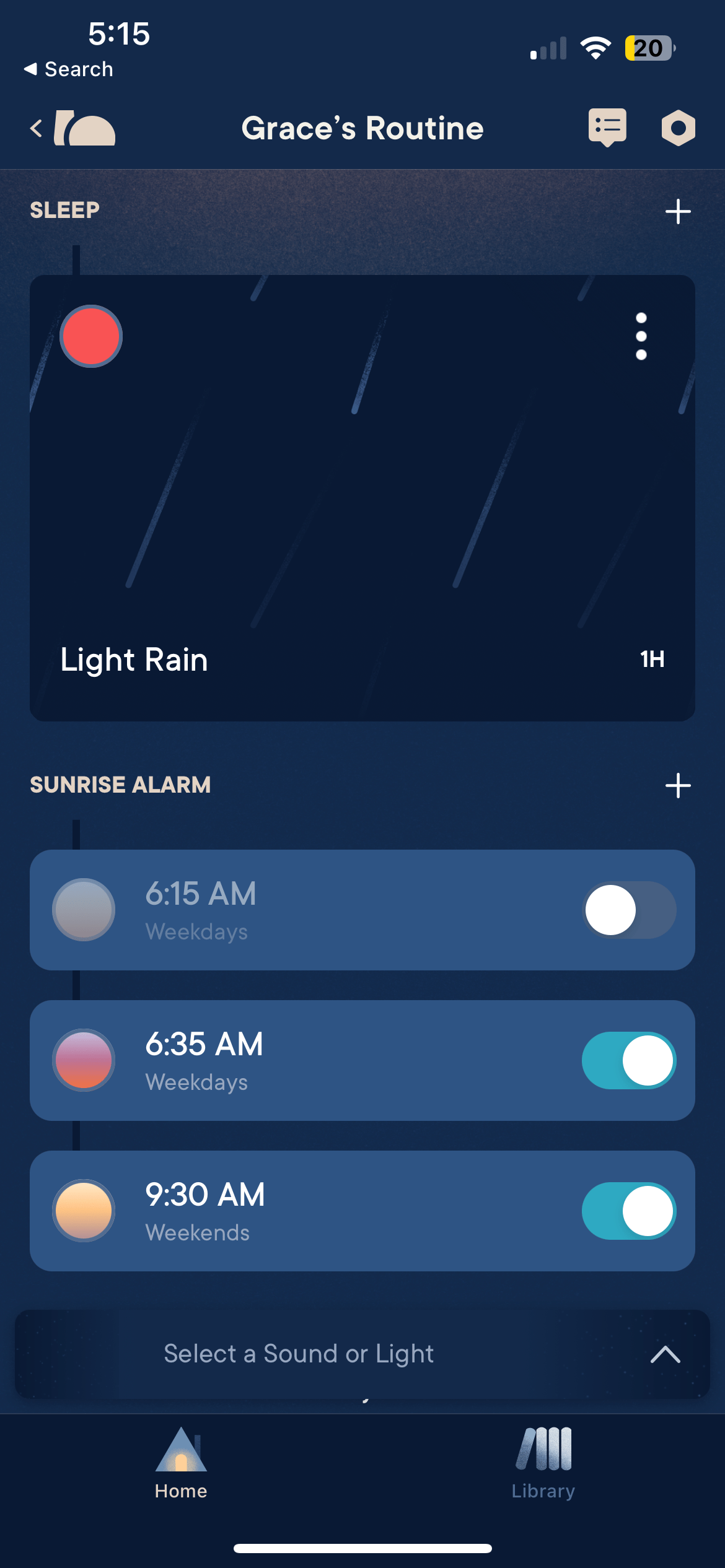The width and height of the screenshot is (725, 1568).
Task: Expand the Select a Sound or Light panel
Action: (666, 1354)
